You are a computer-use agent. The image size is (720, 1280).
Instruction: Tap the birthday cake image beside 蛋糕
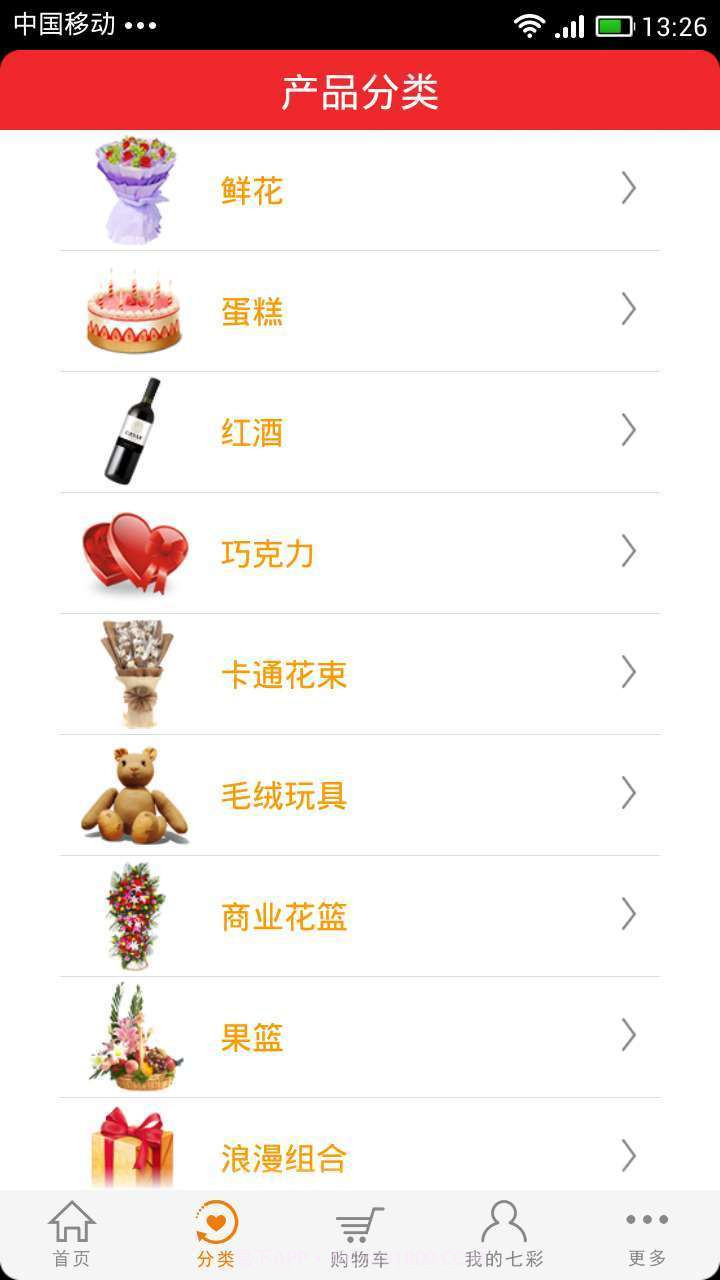(x=133, y=310)
